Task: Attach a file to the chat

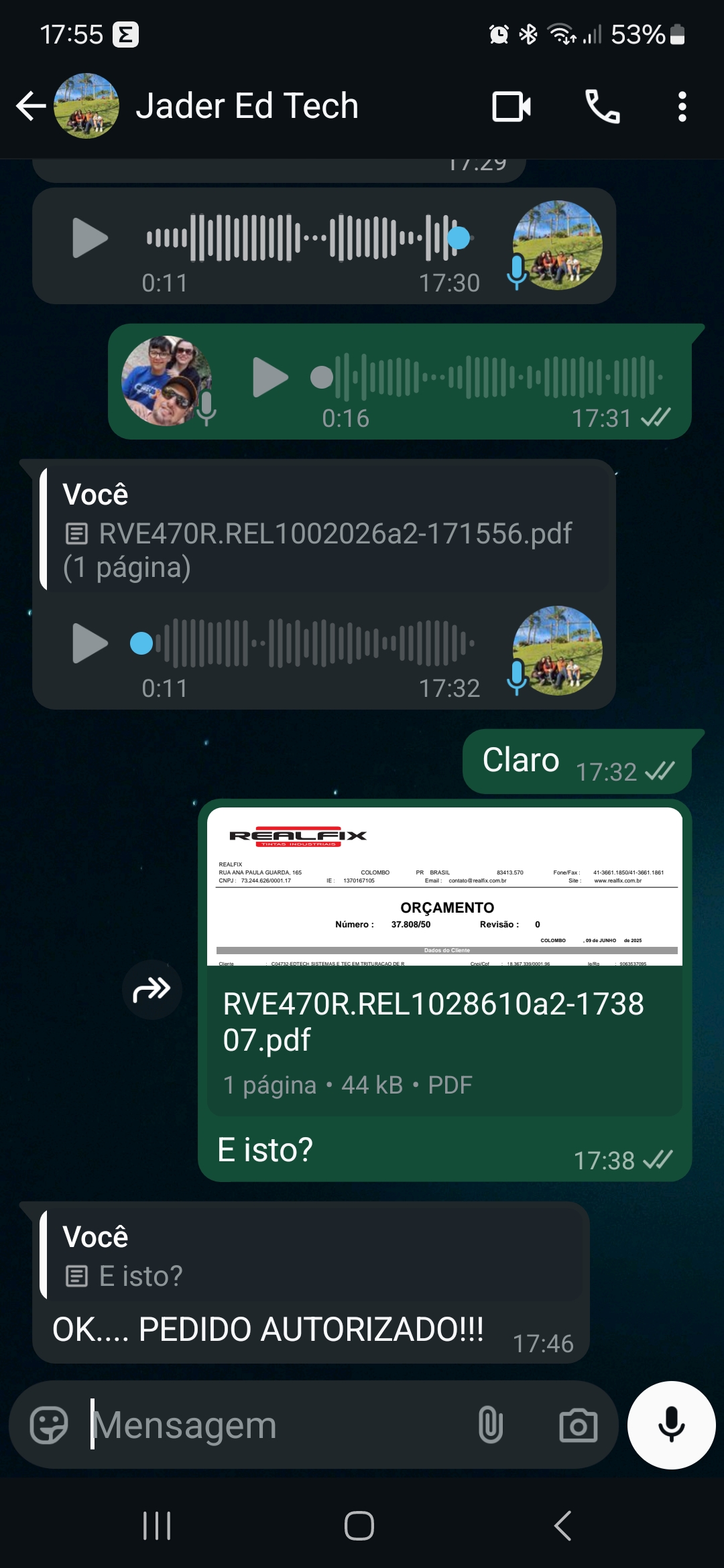Action: [491, 1425]
